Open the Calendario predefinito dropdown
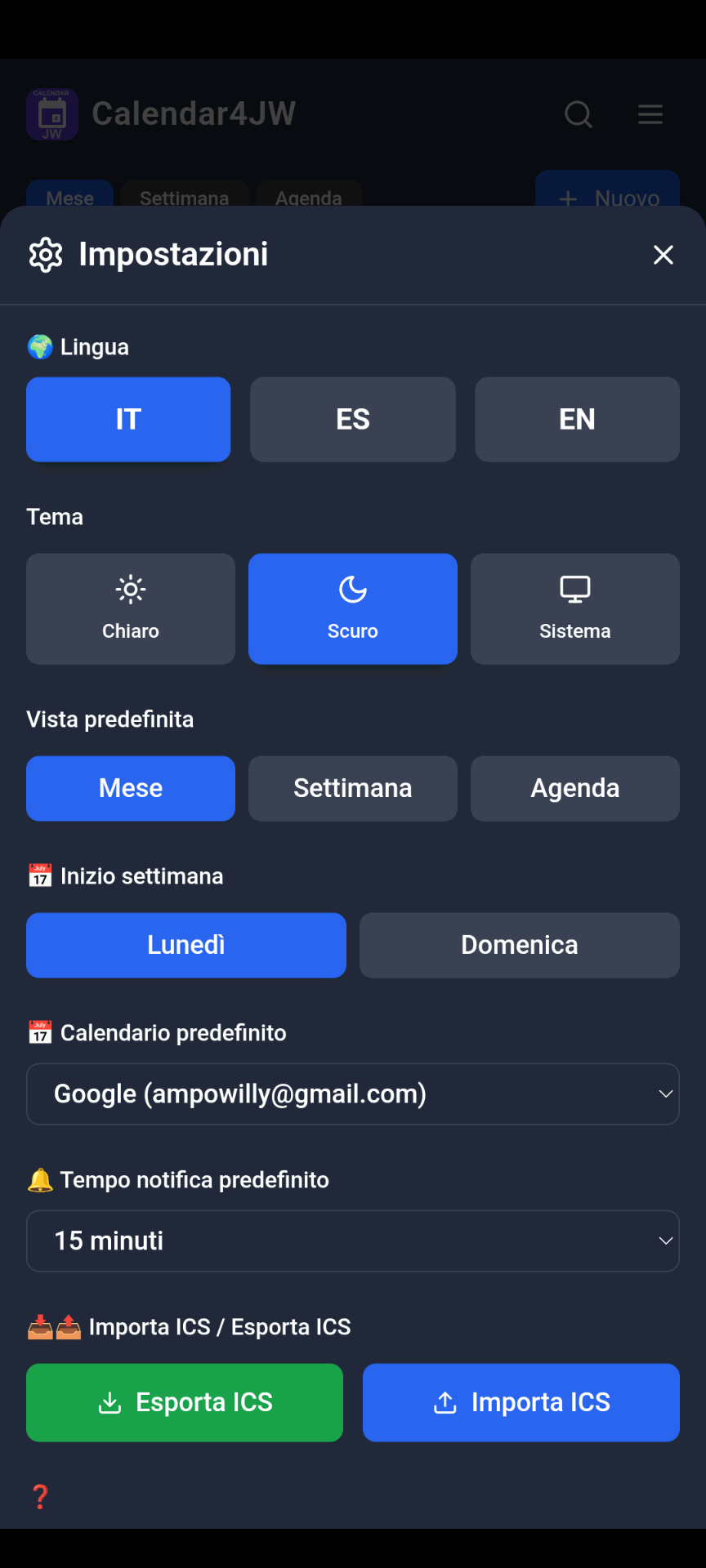This screenshot has height=1568, width=706. [352, 1094]
